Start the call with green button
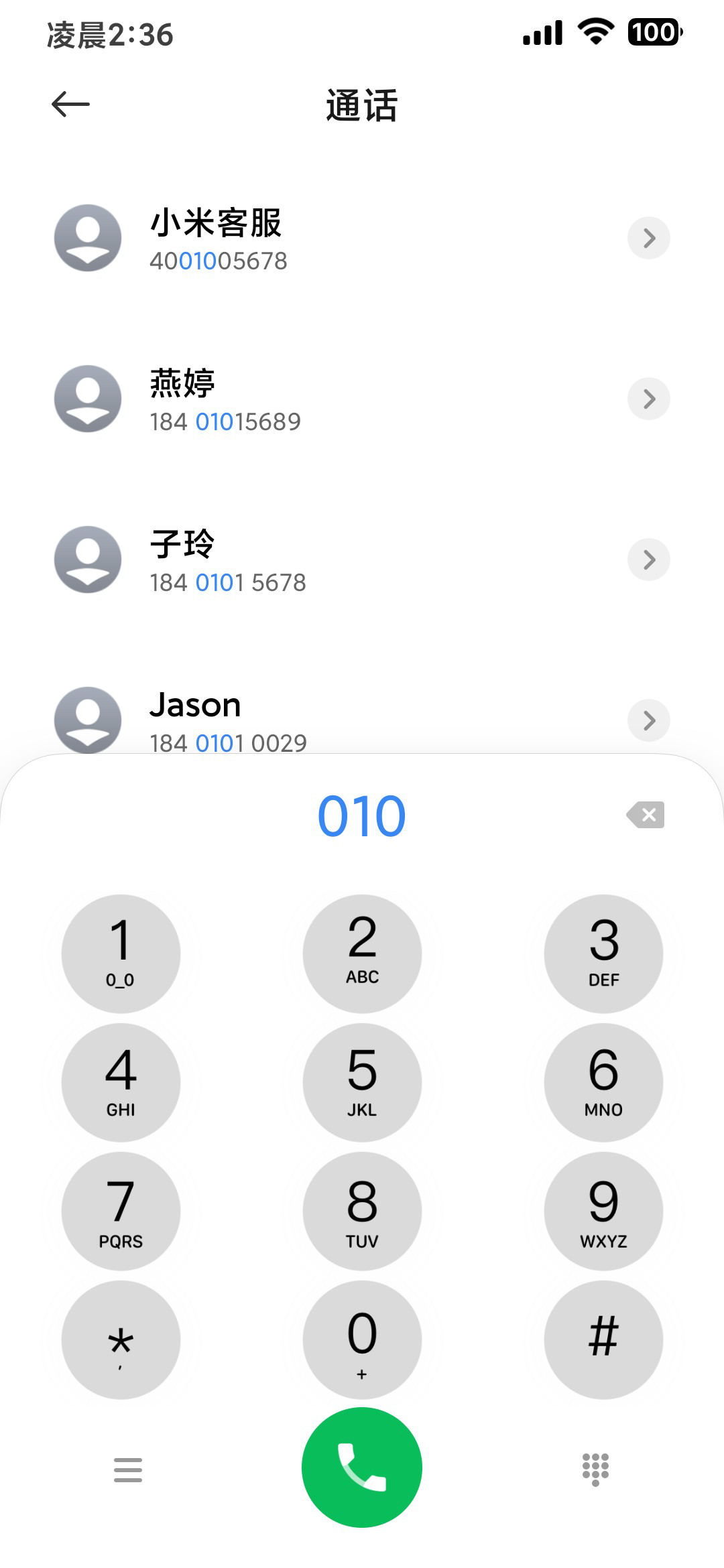The width and height of the screenshot is (724, 1568). pos(362,1467)
